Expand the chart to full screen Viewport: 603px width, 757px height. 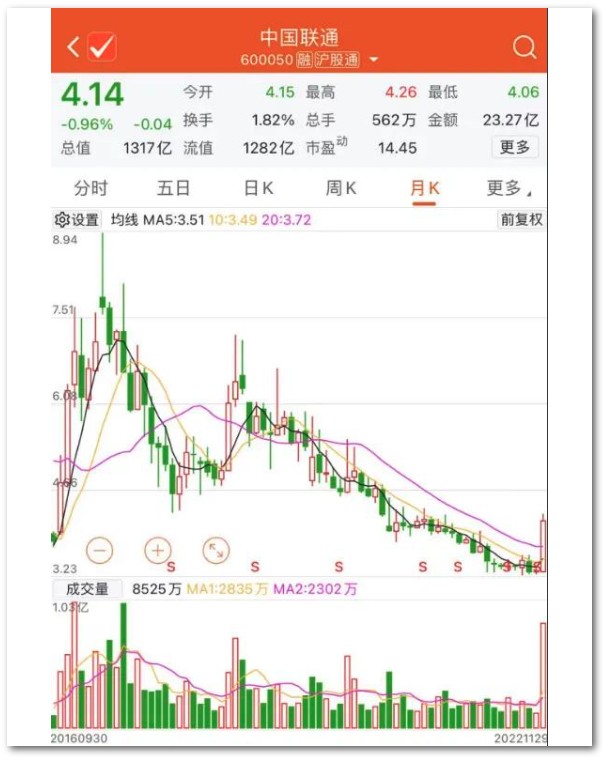216,549
